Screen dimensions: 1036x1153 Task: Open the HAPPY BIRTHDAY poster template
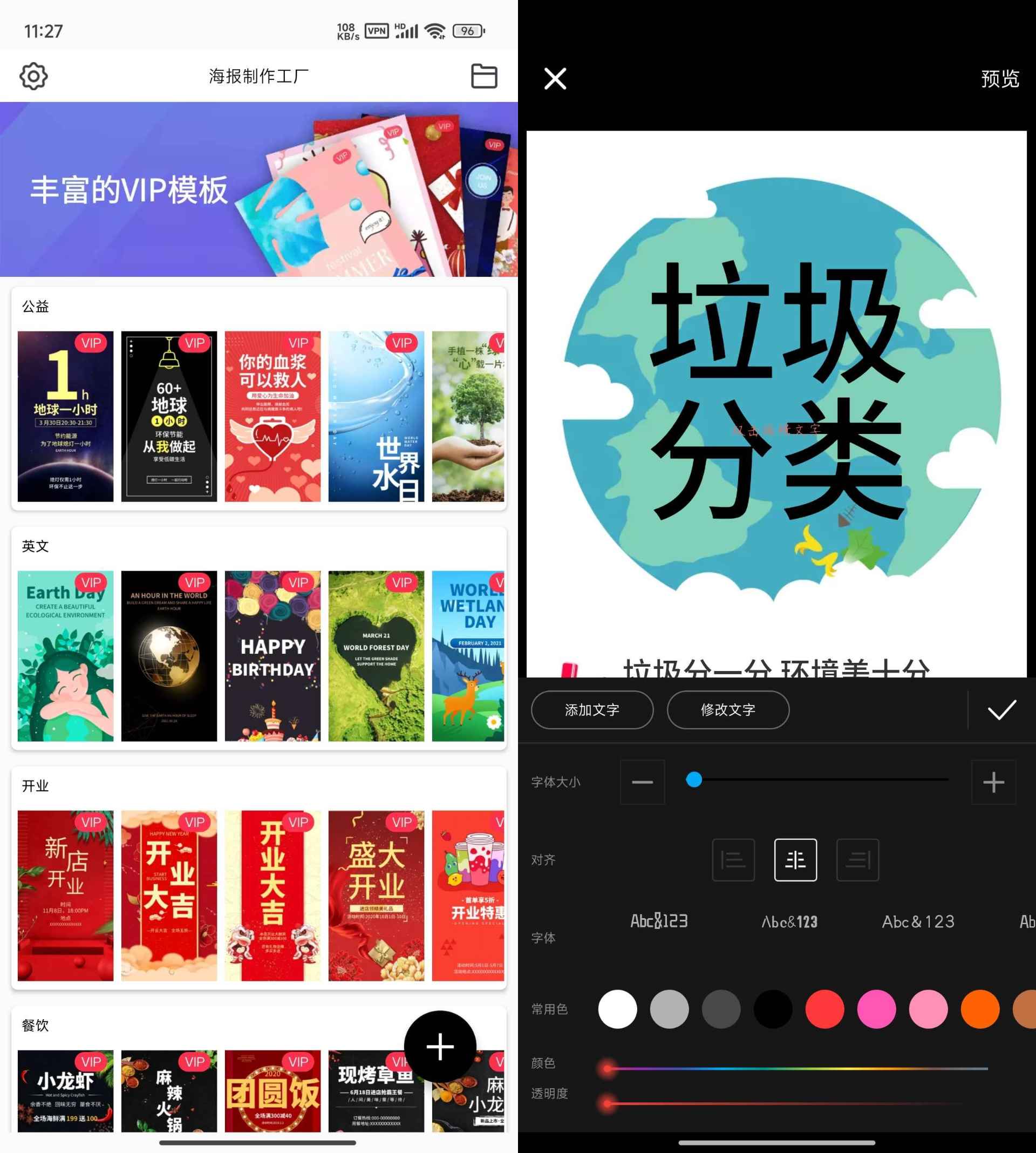coord(272,656)
